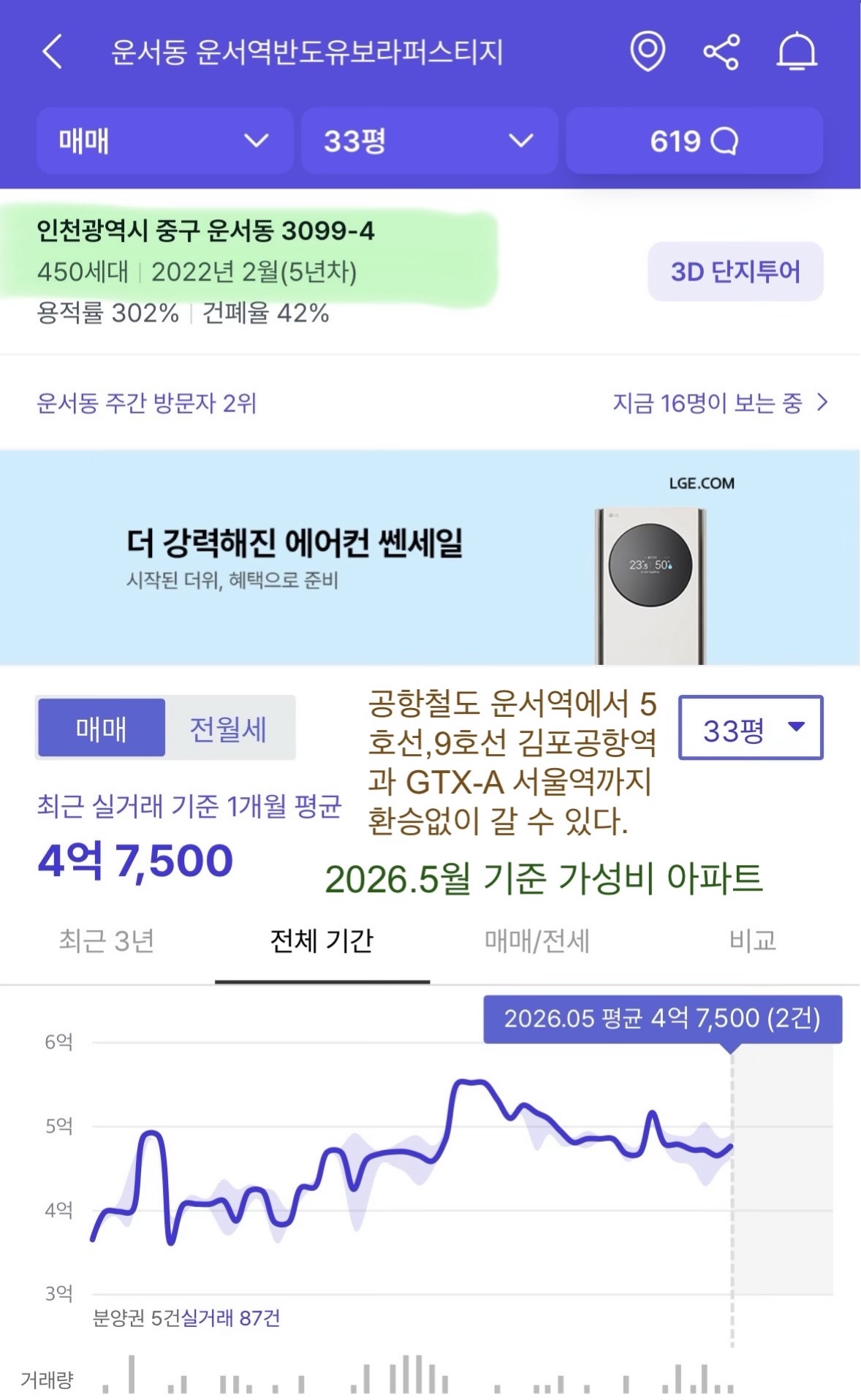The width and height of the screenshot is (861, 1400).
Task: Switch to the 매매/전세 chart tab
Action: coord(537,941)
